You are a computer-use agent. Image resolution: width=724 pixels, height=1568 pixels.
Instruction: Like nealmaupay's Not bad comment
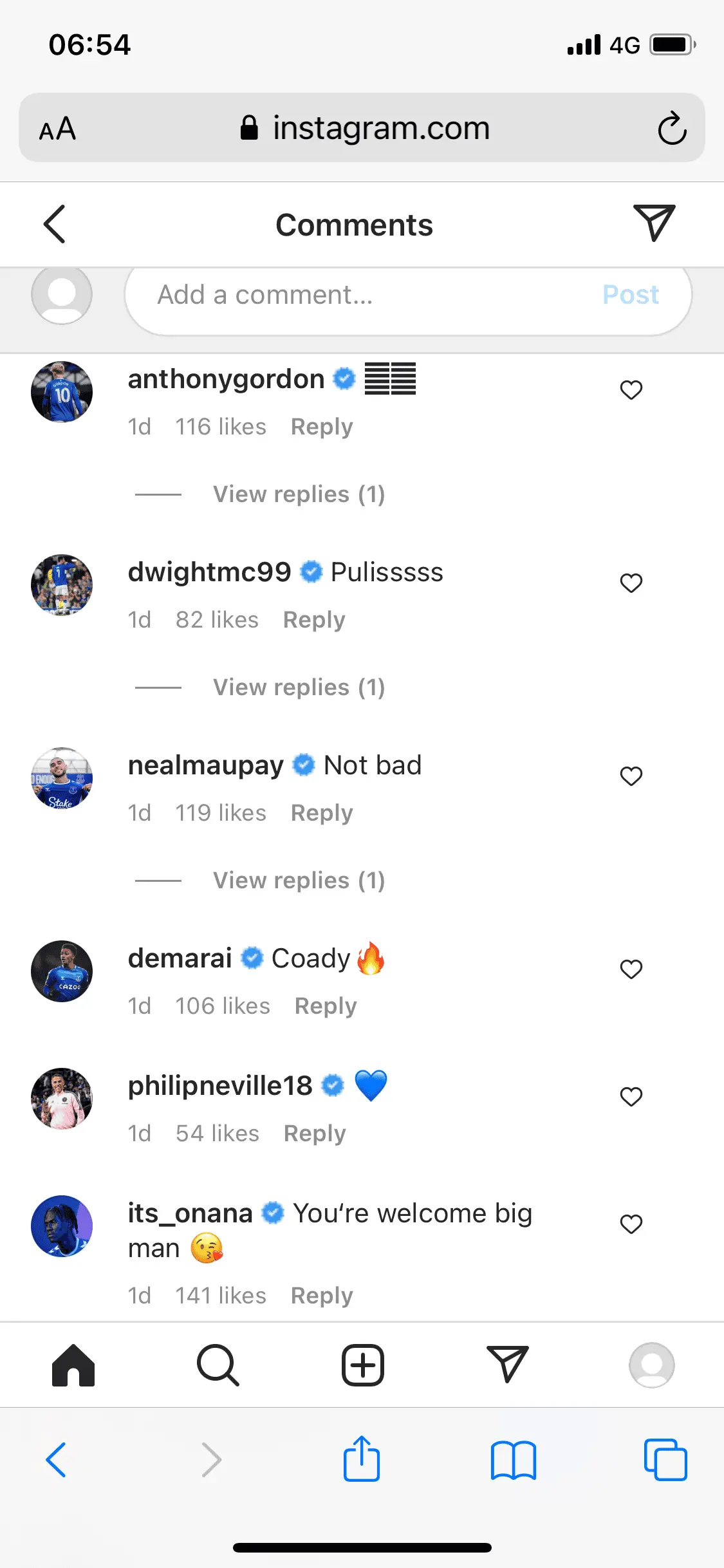point(631,776)
